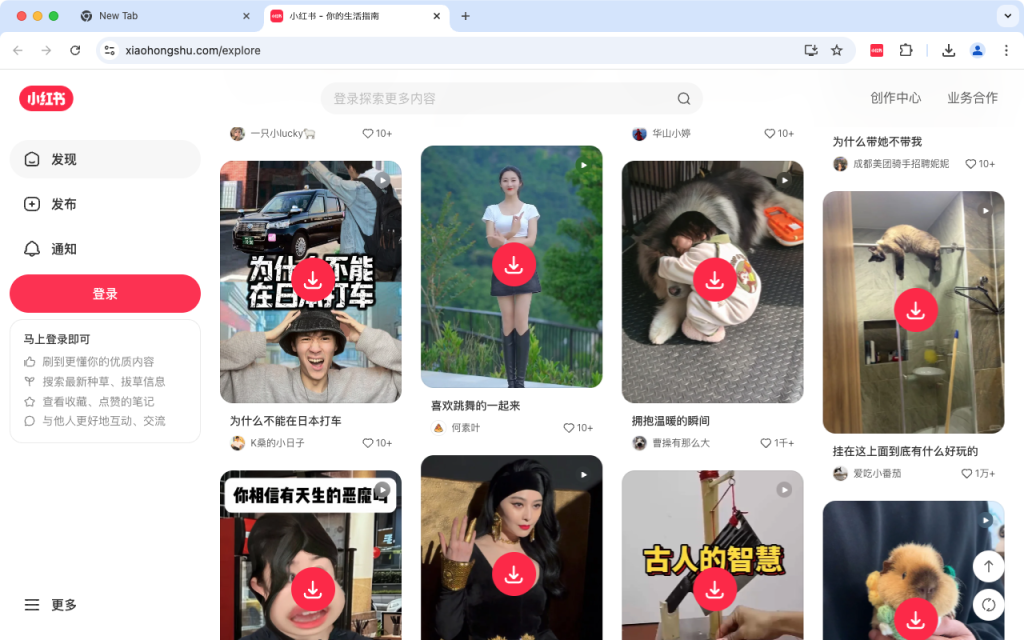
Task: Open the post 为什么不能在日本打车
Action: click(x=285, y=421)
